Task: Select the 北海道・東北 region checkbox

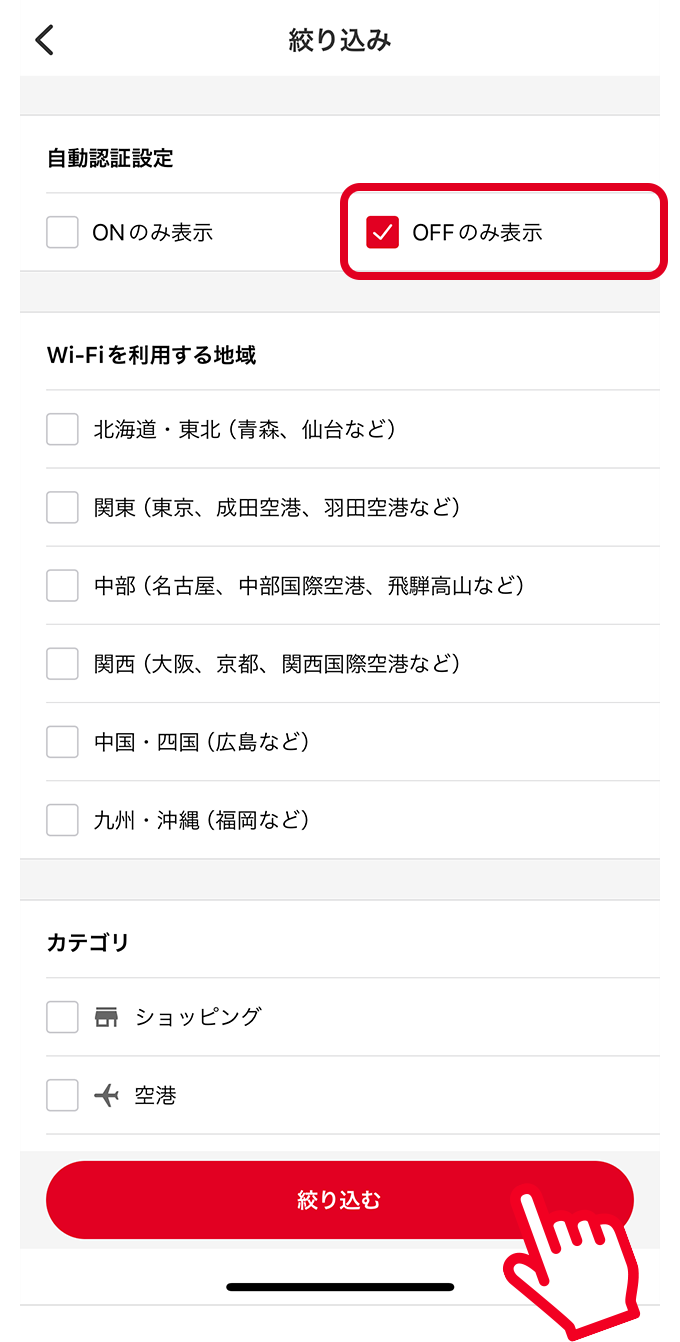Action: (x=62, y=430)
